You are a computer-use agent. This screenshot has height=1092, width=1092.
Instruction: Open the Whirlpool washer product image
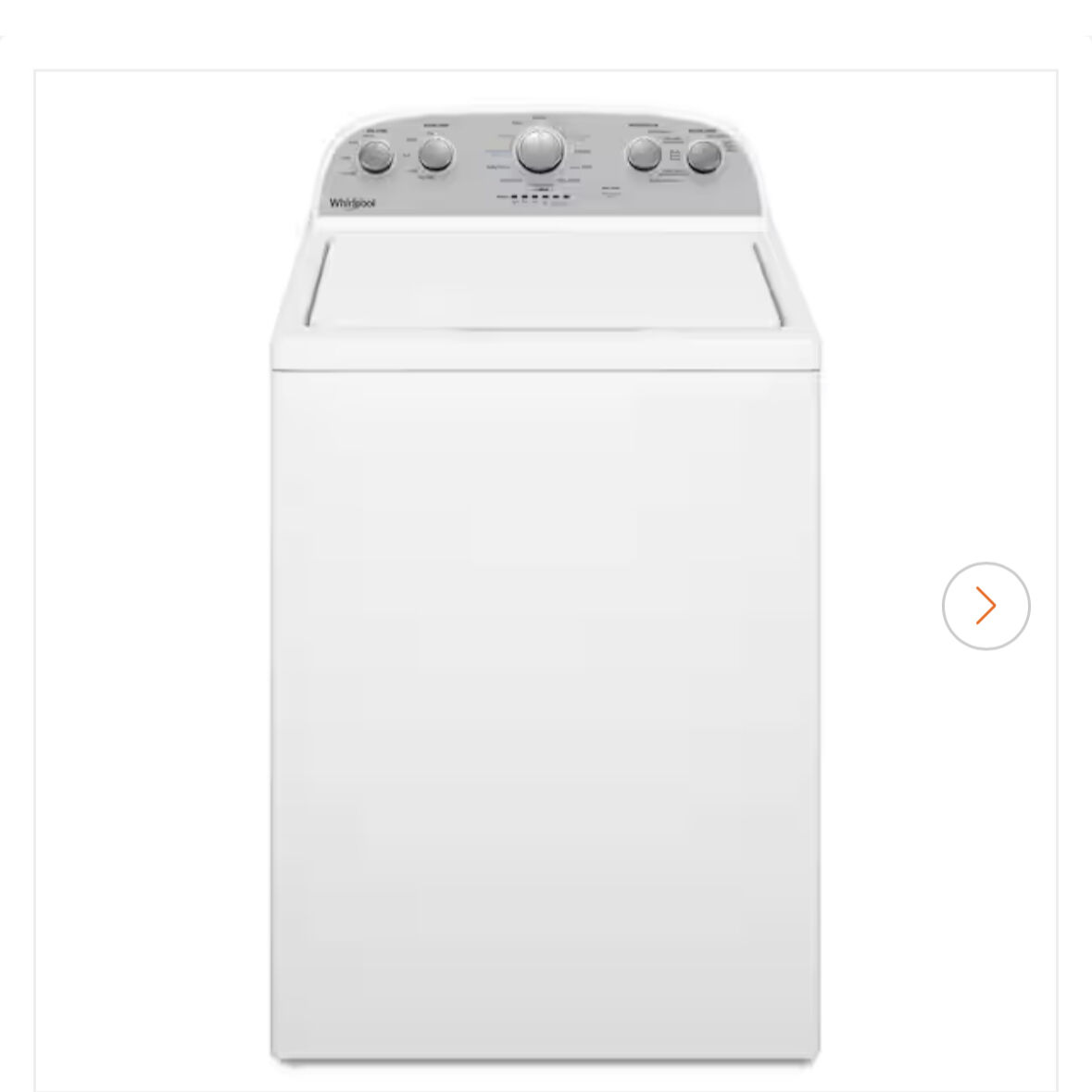[545, 593]
